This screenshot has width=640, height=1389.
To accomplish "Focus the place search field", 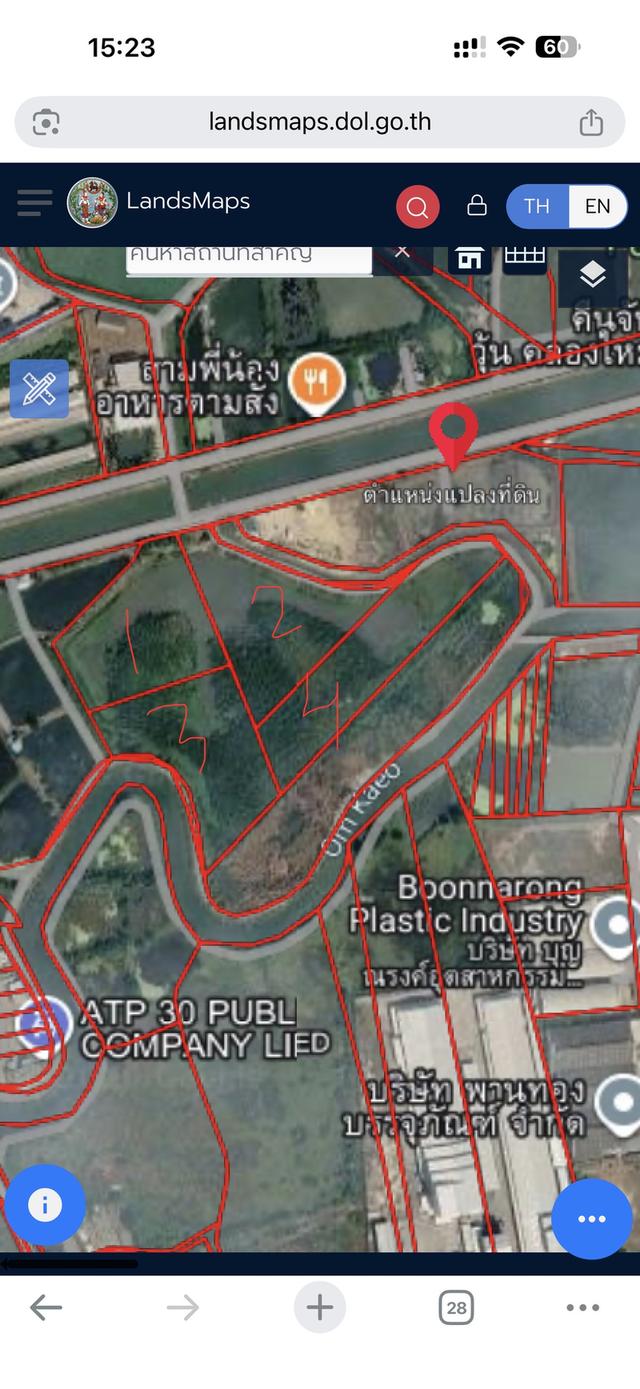I will (247, 256).
